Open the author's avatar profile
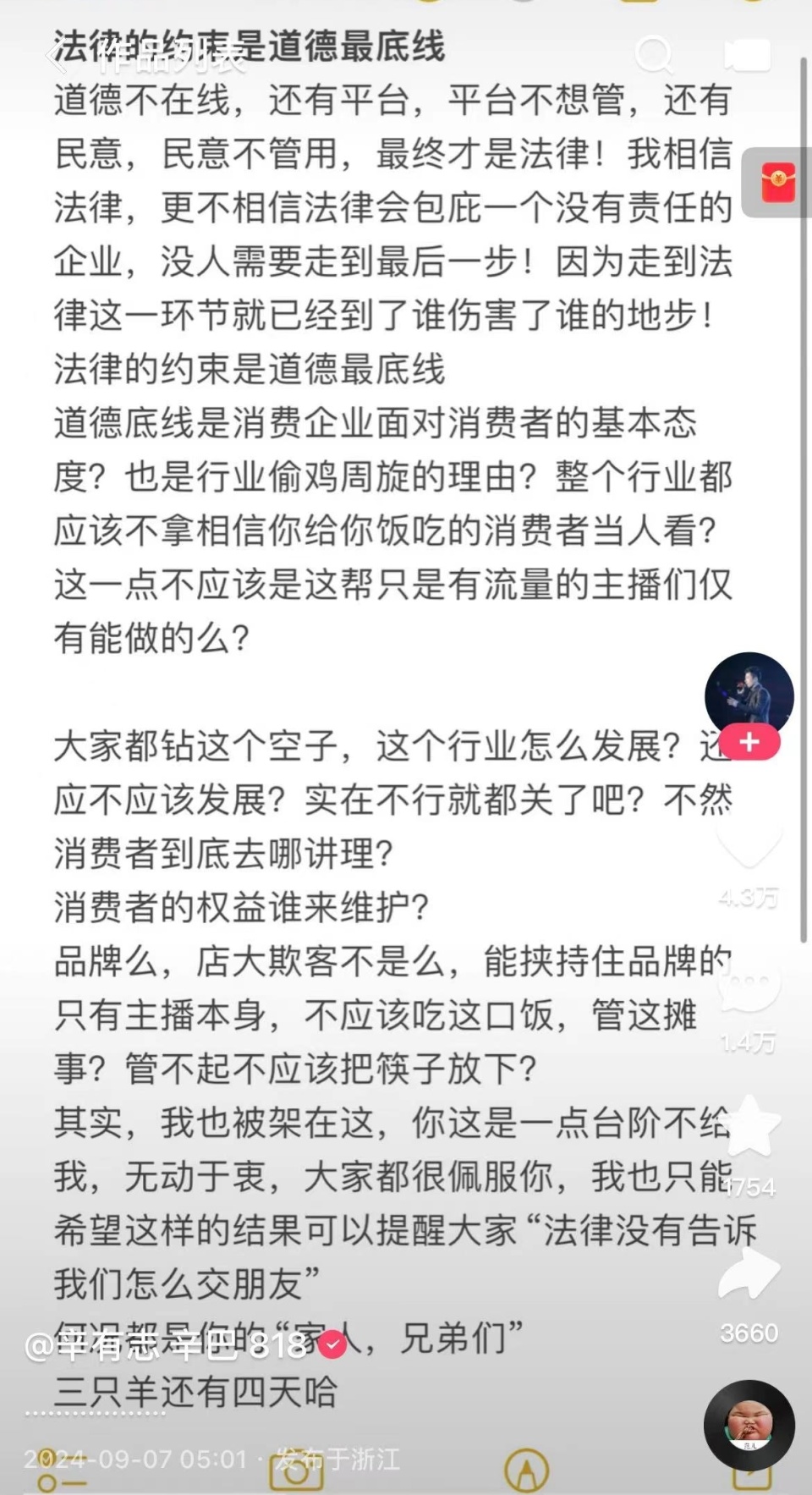The height and width of the screenshot is (1495, 812). click(x=749, y=695)
